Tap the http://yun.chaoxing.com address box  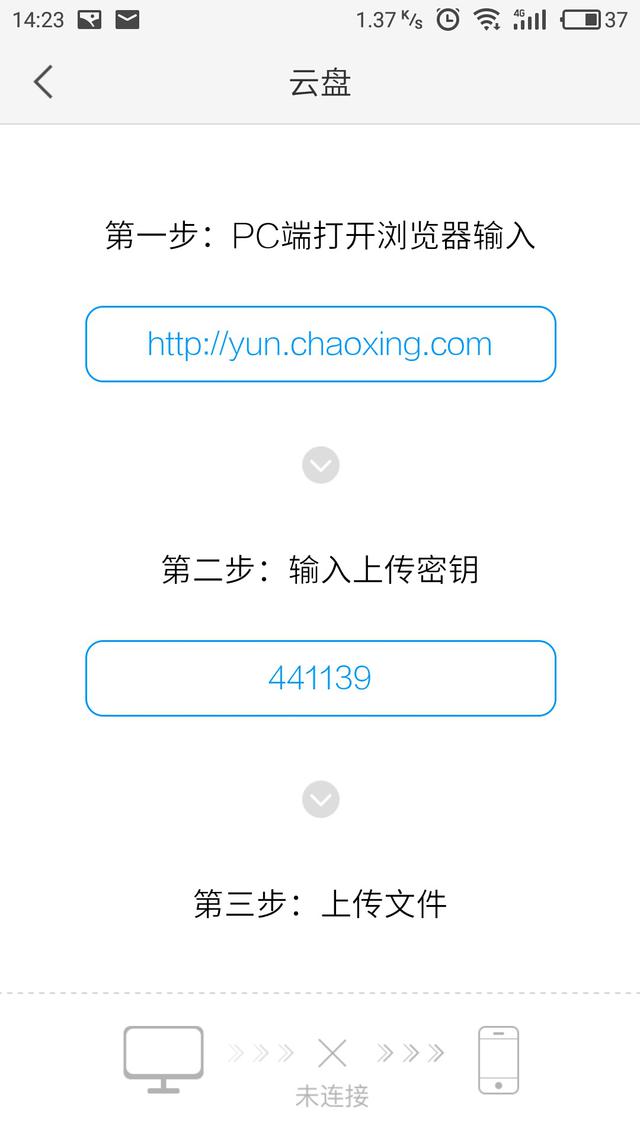pyautogui.click(x=320, y=344)
